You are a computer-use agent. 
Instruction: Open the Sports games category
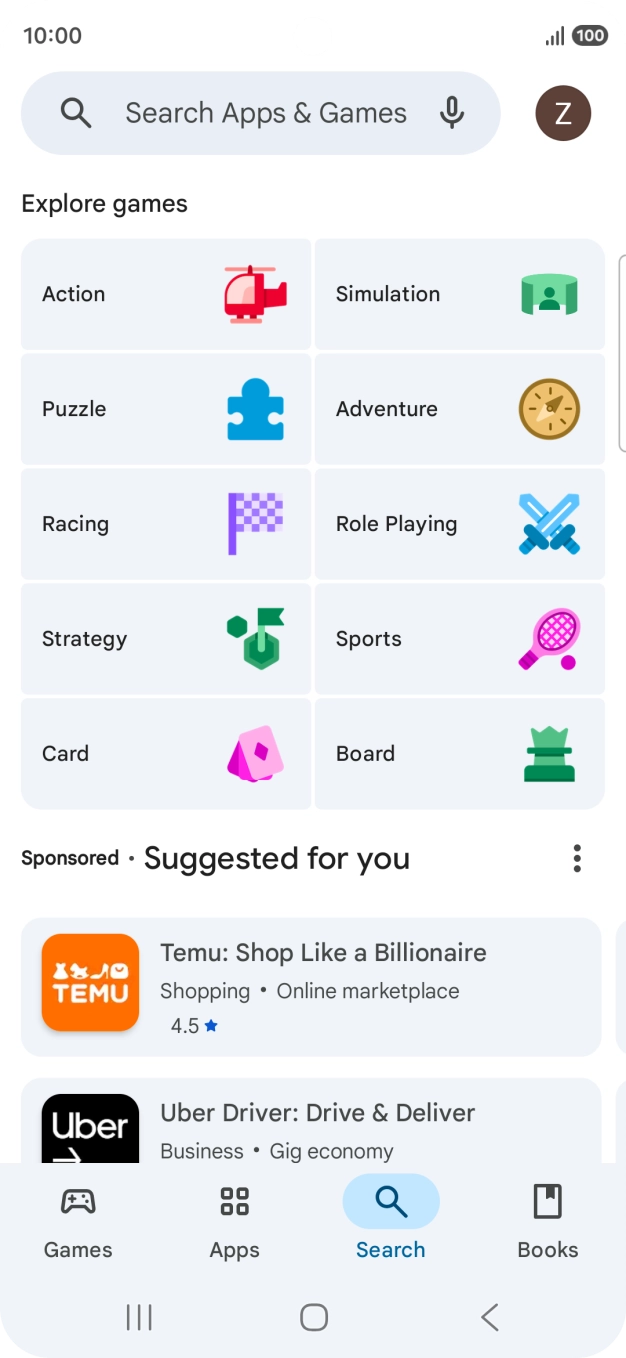[x=459, y=639]
